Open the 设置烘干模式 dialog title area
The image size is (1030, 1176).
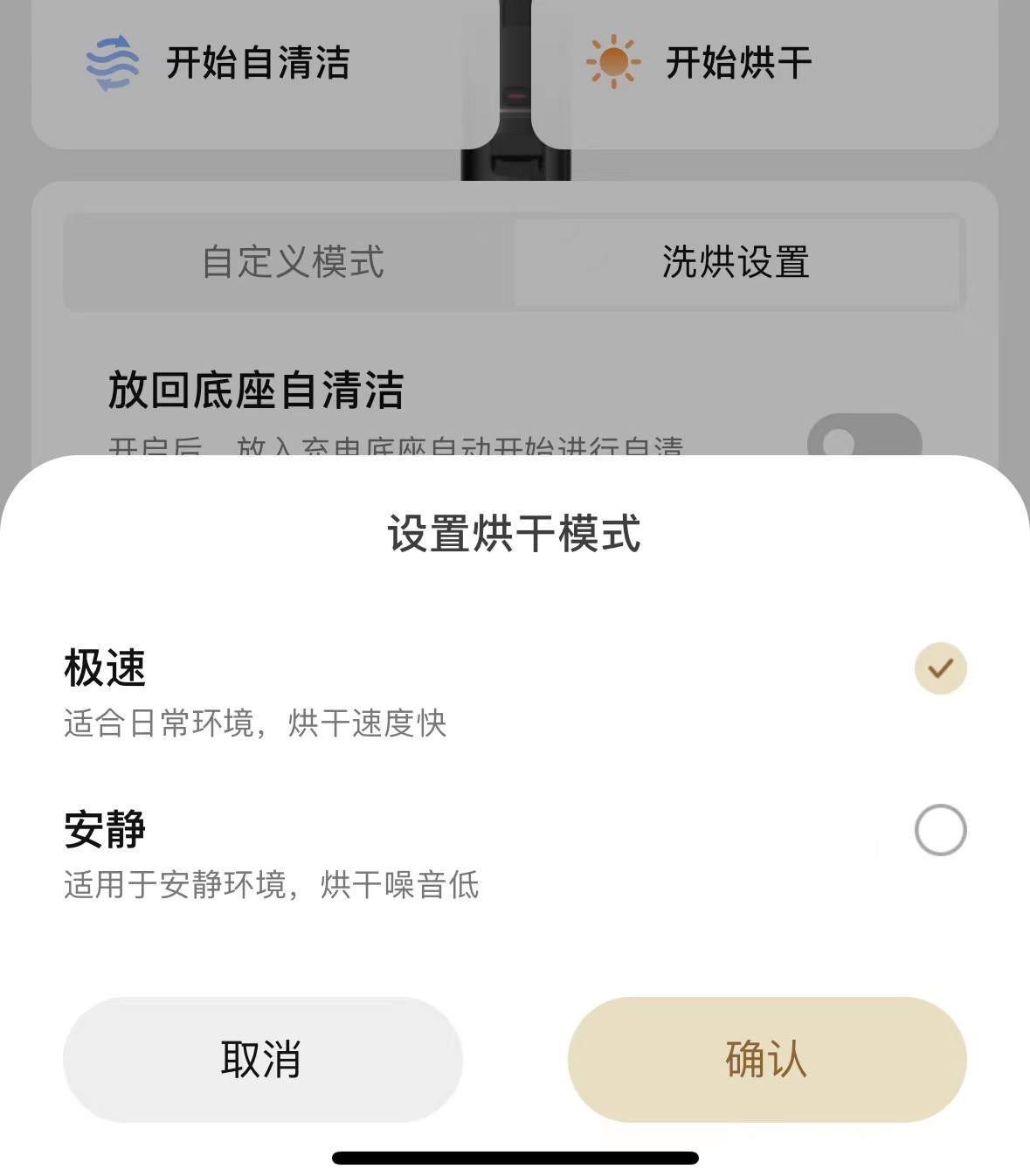(x=515, y=535)
